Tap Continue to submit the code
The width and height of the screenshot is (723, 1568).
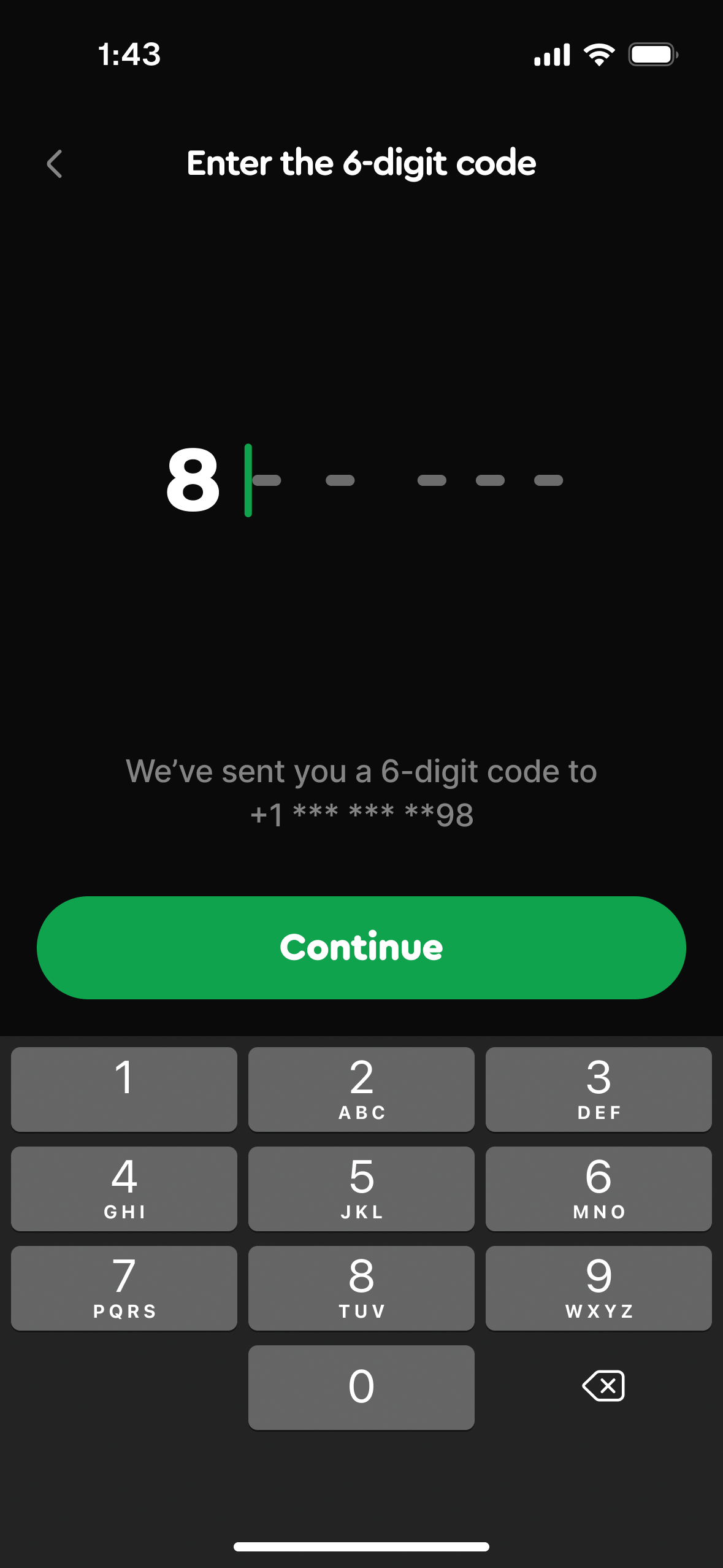point(361,947)
